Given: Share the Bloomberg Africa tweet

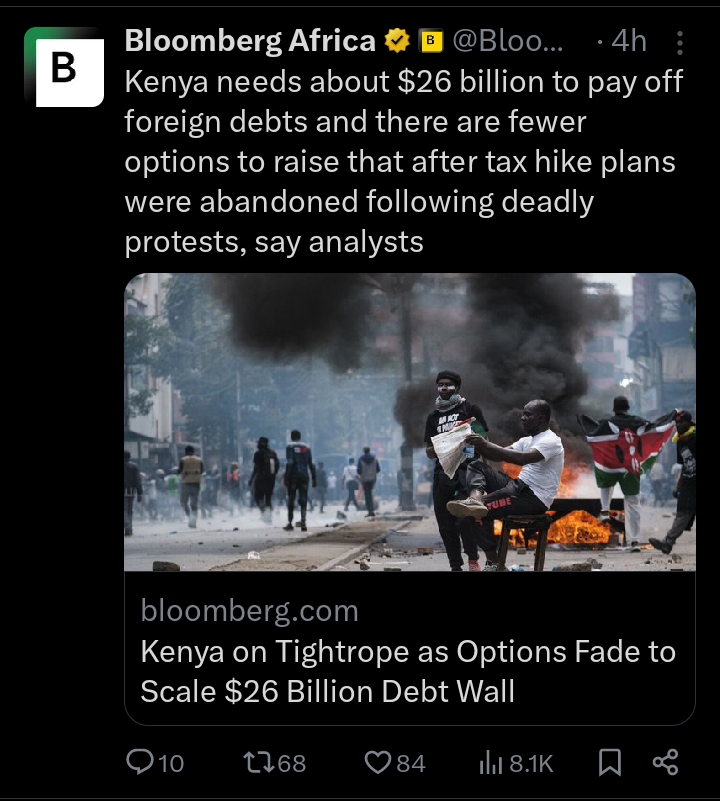Looking at the screenshot, I should [665, 763].
